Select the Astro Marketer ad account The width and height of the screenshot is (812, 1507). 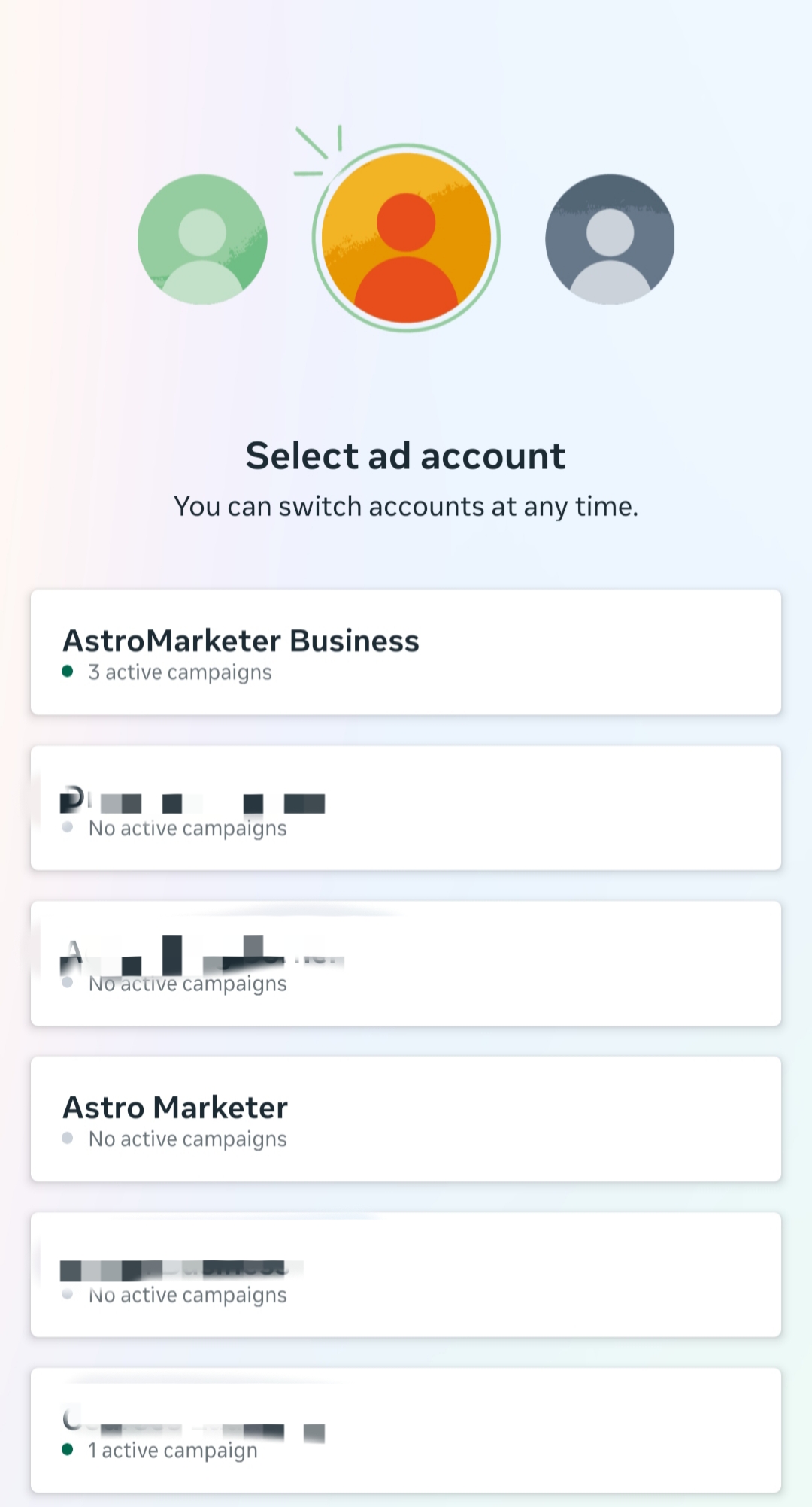(406, 1118)
